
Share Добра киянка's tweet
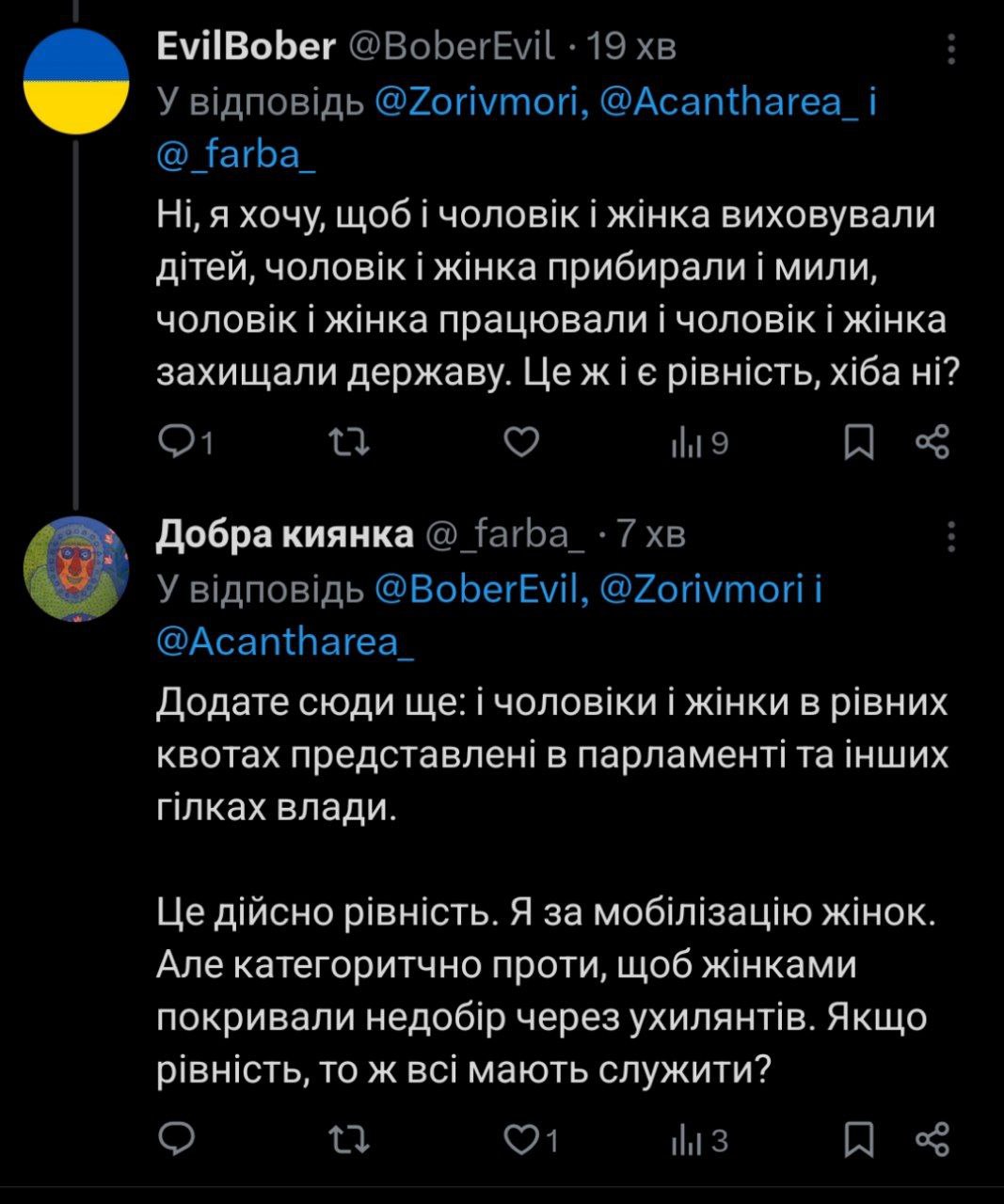tap(932, 1141)
